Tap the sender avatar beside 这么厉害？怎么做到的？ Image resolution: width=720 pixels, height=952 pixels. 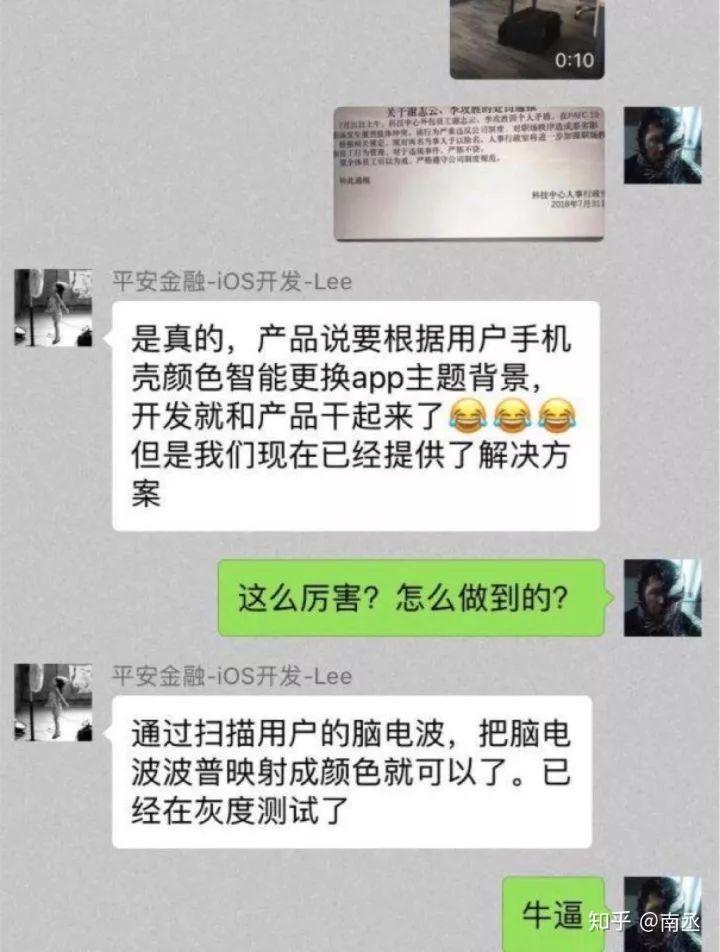tap(662, 598)
